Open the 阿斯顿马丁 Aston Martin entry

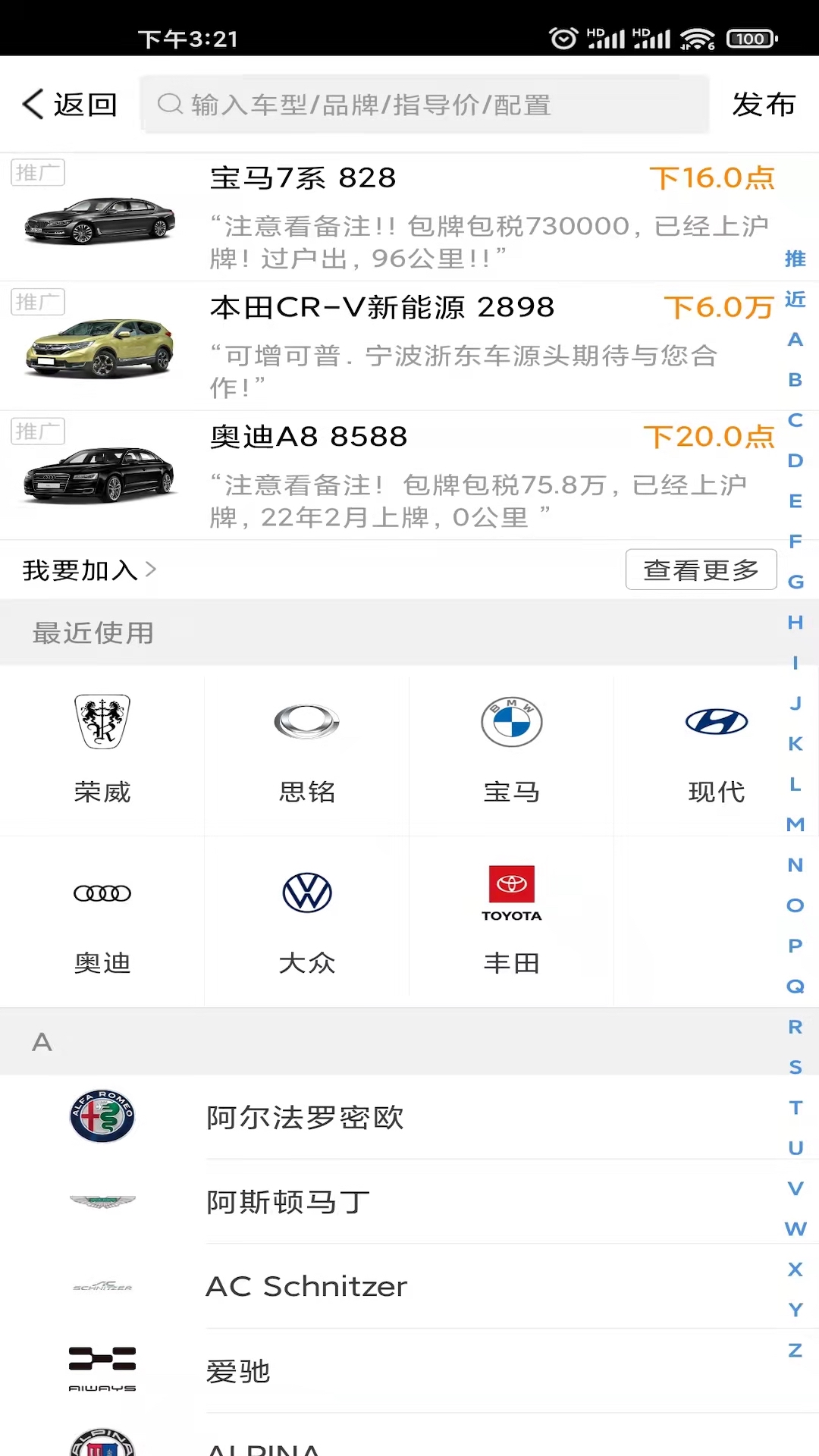[285, 1201]
